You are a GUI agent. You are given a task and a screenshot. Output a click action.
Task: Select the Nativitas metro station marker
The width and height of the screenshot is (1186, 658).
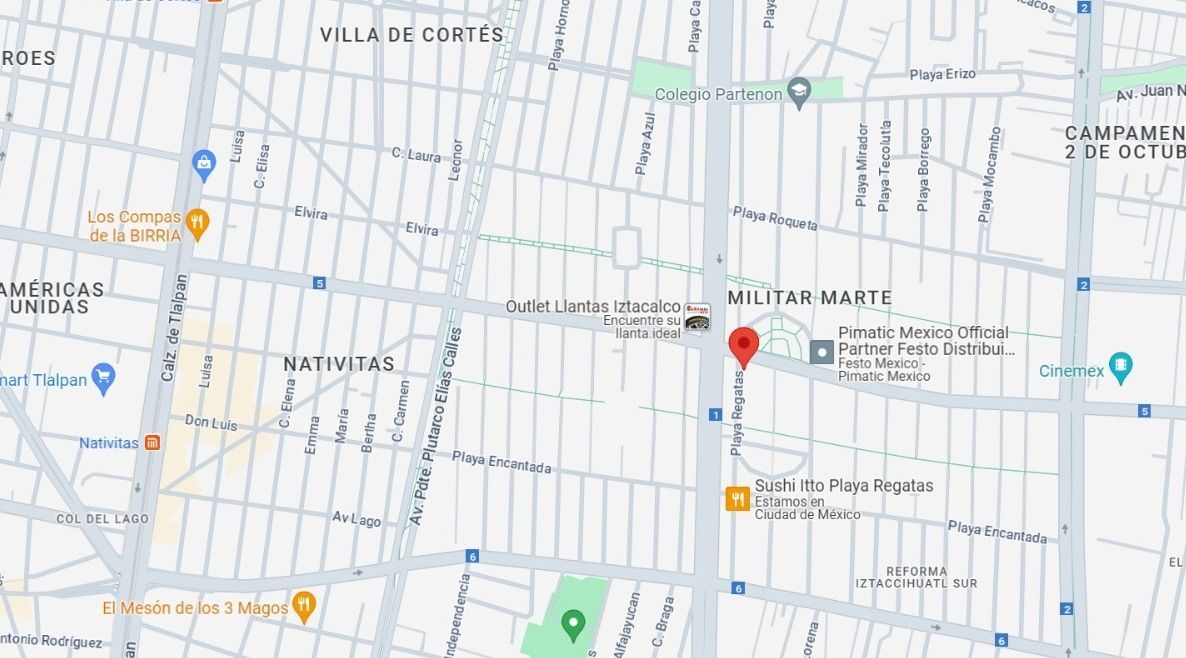152,442
